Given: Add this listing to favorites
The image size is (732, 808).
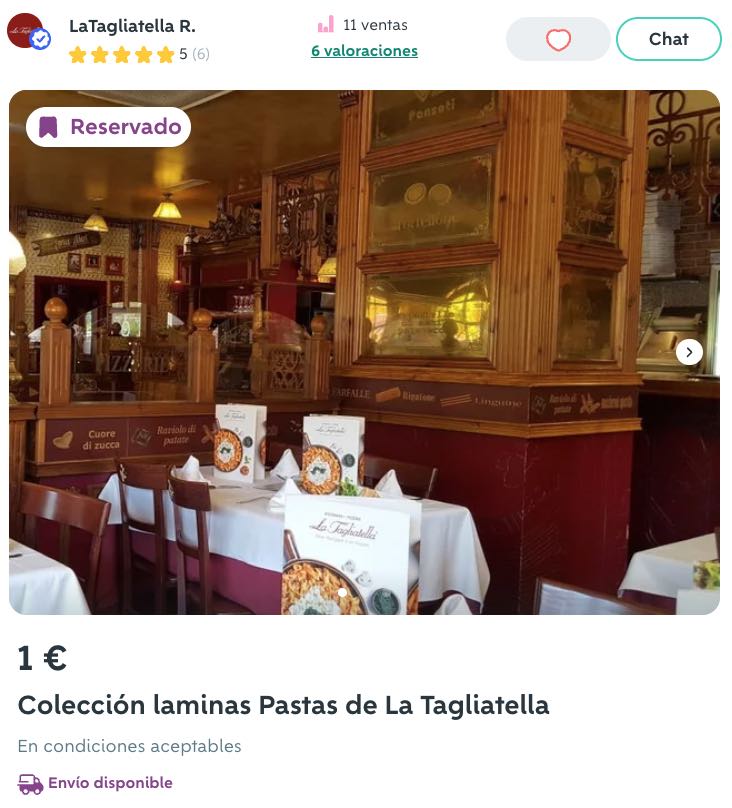Looking at the screenshot, I should pyautogui.click(x=558, y=40).
